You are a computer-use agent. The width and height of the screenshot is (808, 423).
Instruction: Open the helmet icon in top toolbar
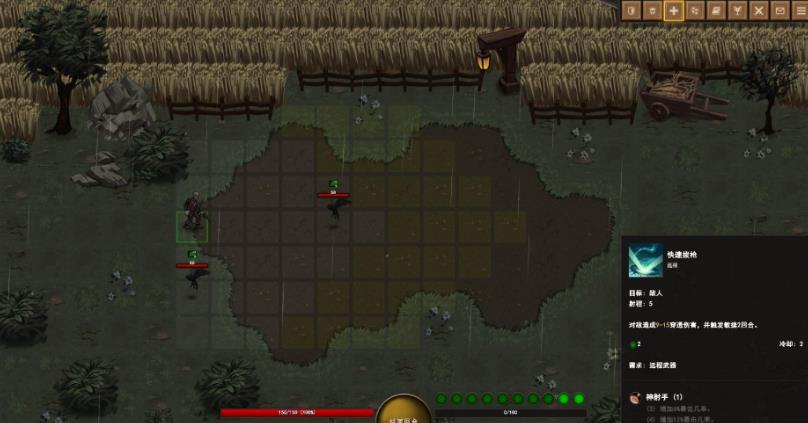652,10
